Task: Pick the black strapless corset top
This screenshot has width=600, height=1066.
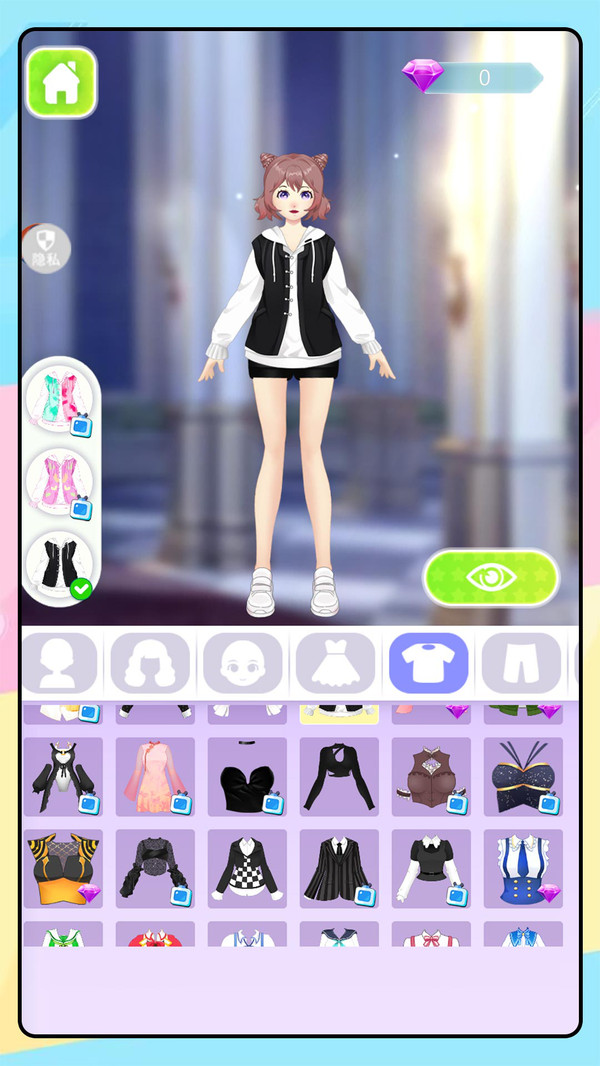Action: (x=247, y=777)
